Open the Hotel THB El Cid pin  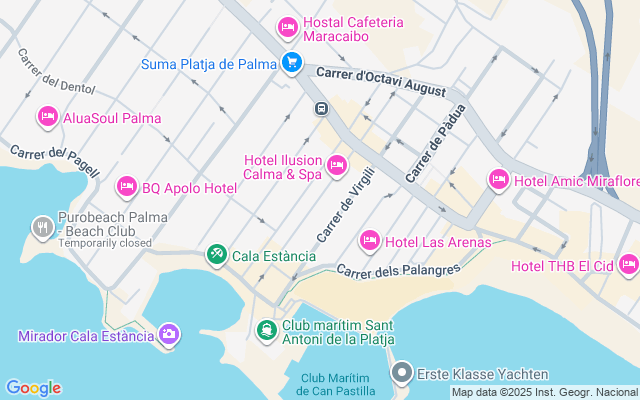628,265
